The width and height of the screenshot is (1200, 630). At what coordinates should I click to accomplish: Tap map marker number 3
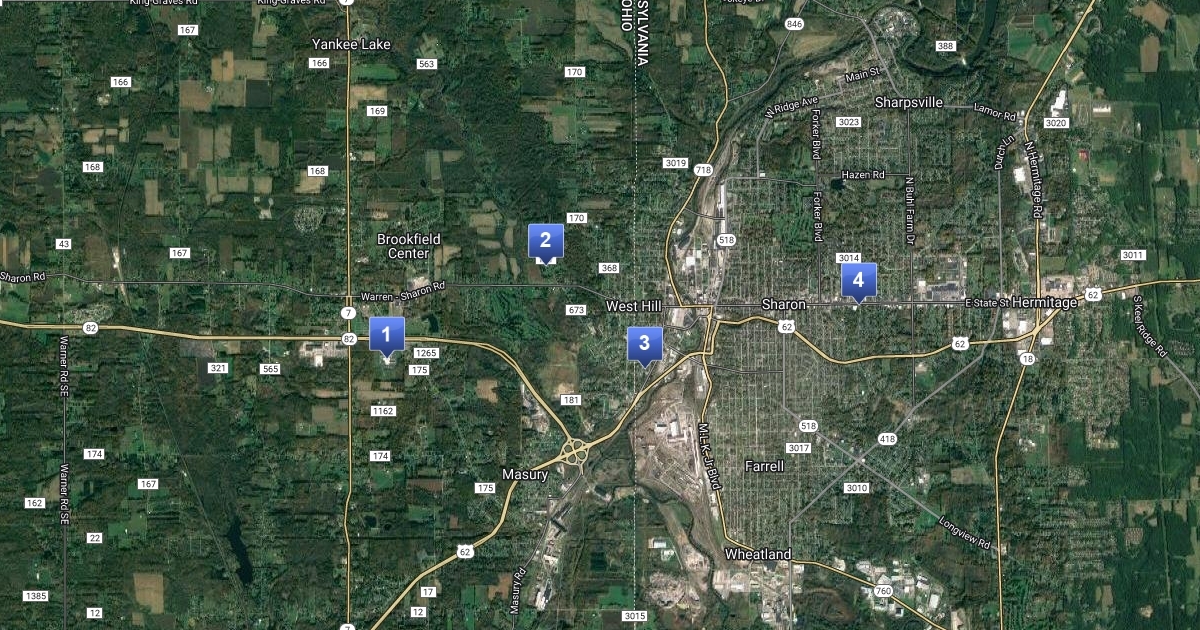(x=644, y=344)
